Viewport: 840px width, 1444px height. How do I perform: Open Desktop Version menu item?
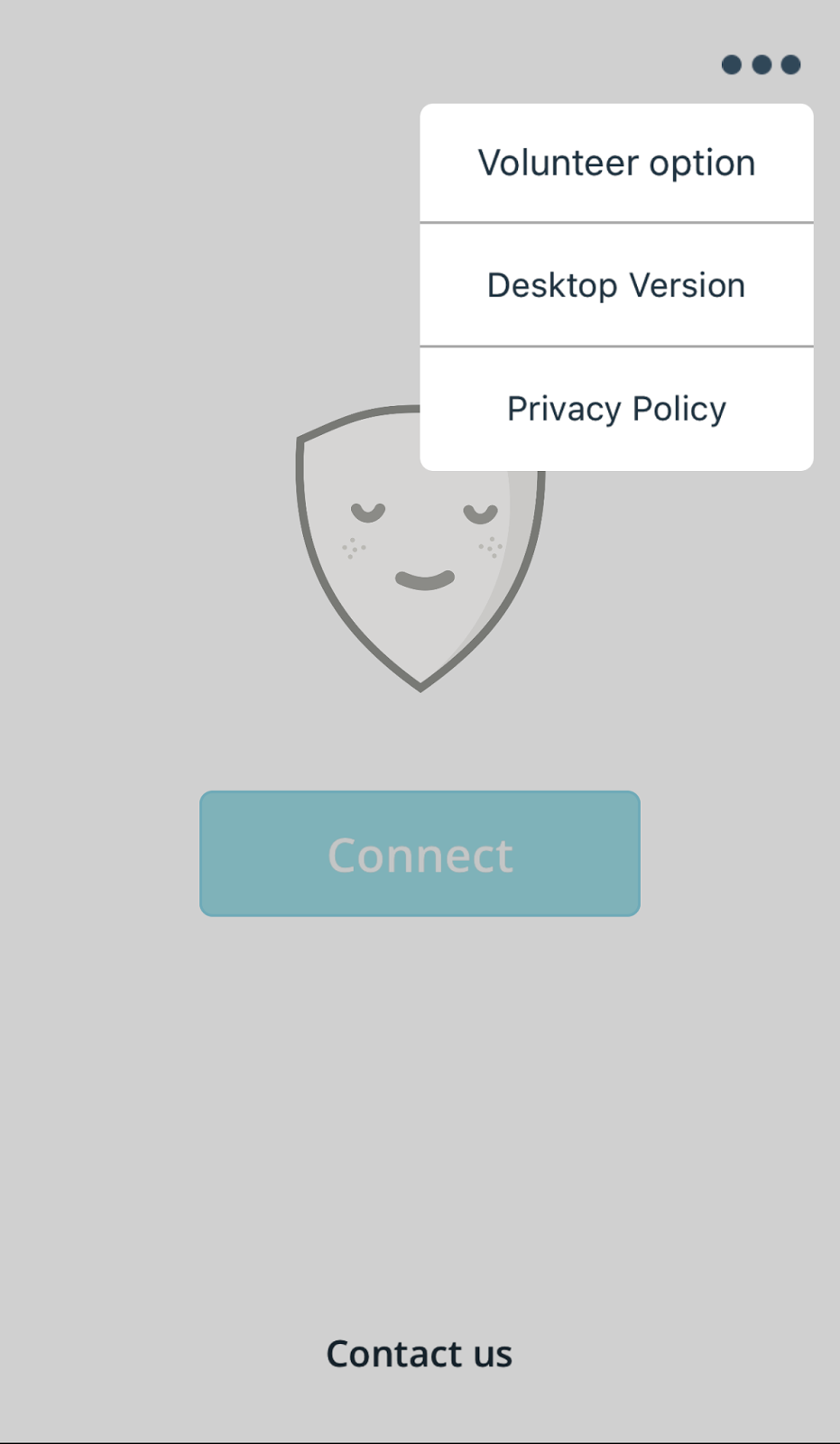616,285
